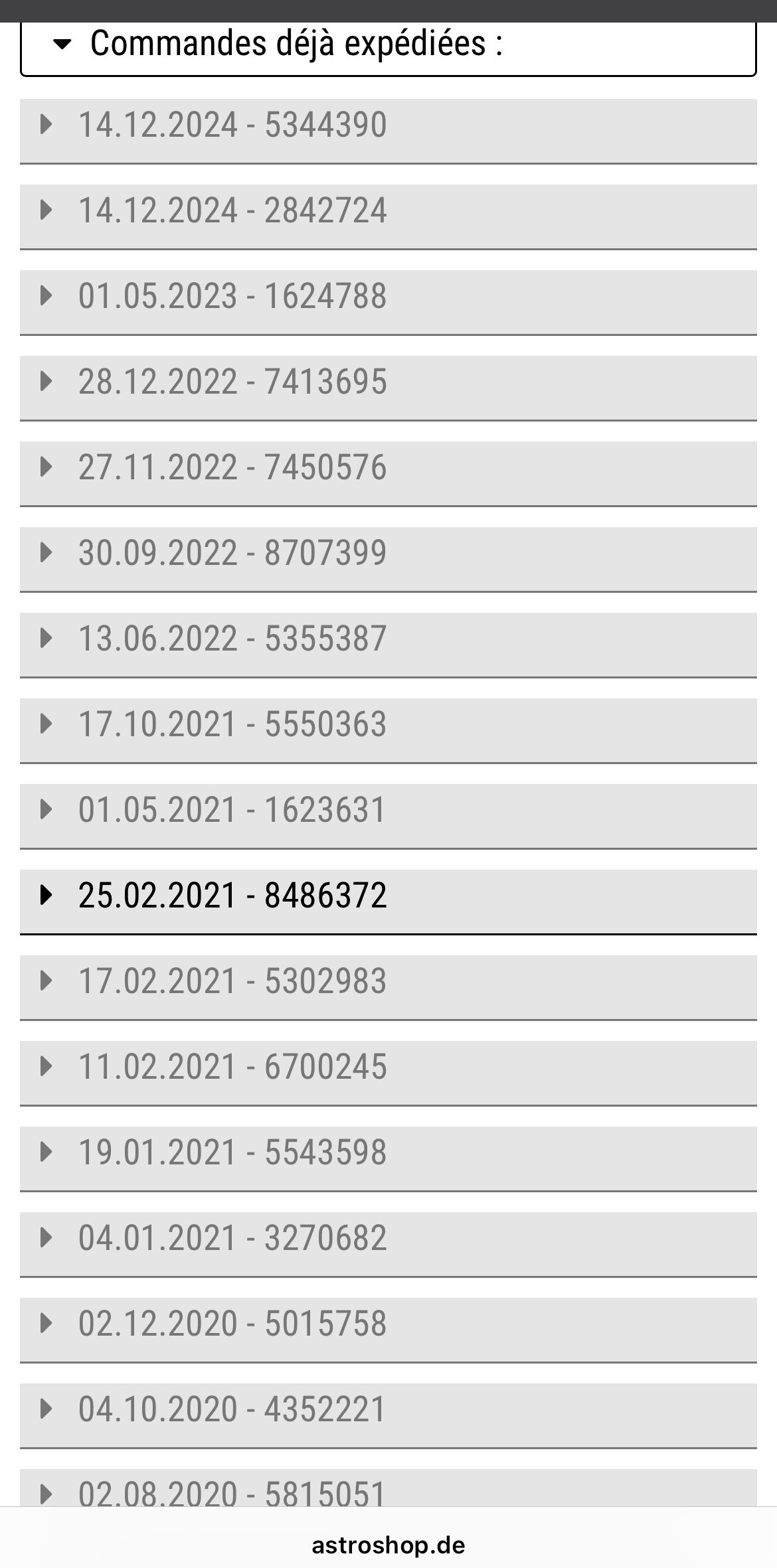Expand order 17.10.2021 - 5550363
Screen dimensions: 777x1568
tap(232, 724)
